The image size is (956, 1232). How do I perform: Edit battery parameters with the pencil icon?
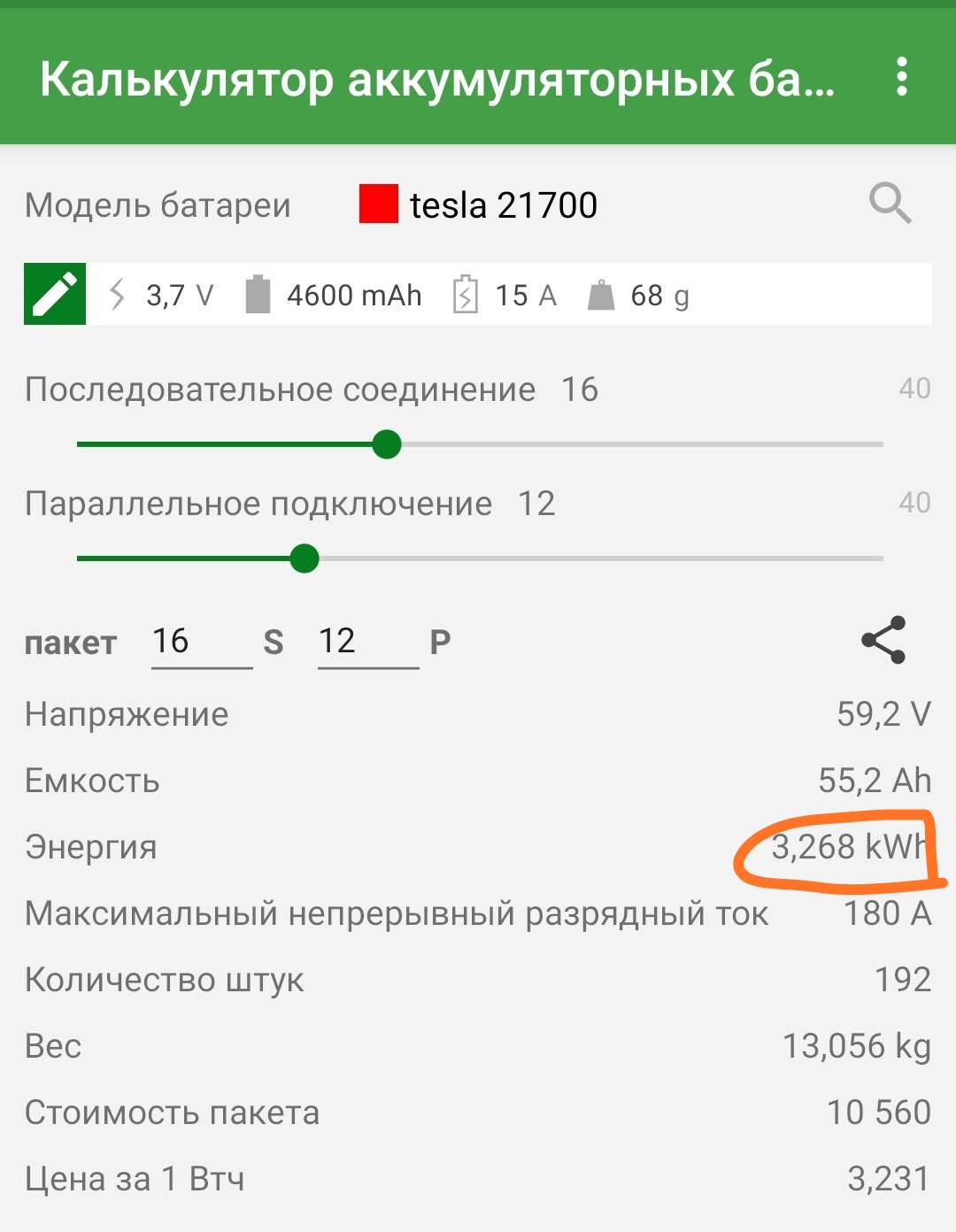(55, 294)
